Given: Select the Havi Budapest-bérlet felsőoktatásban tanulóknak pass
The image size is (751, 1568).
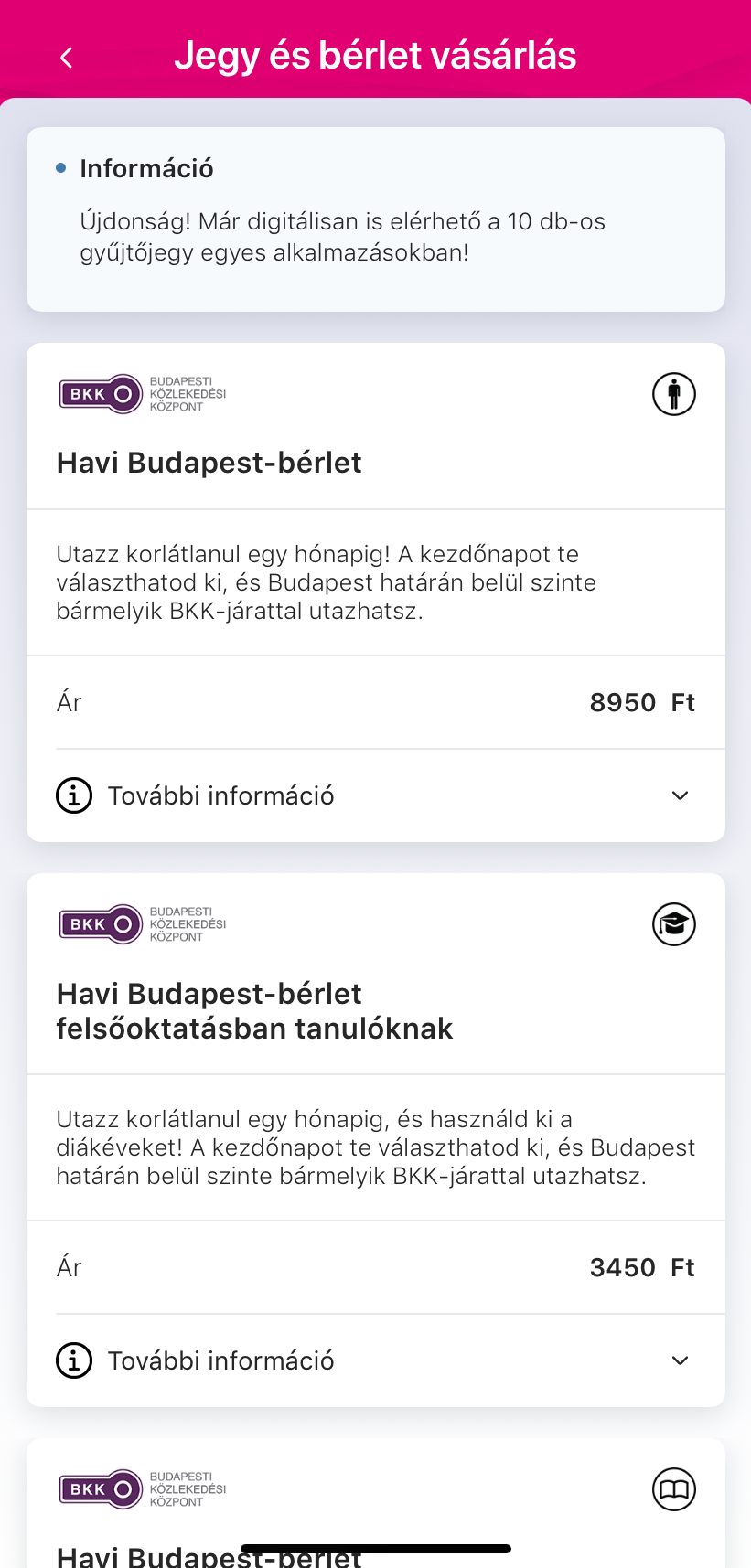Looking at the screenshot, I should pyautogui.click(x=256, y=1010).
